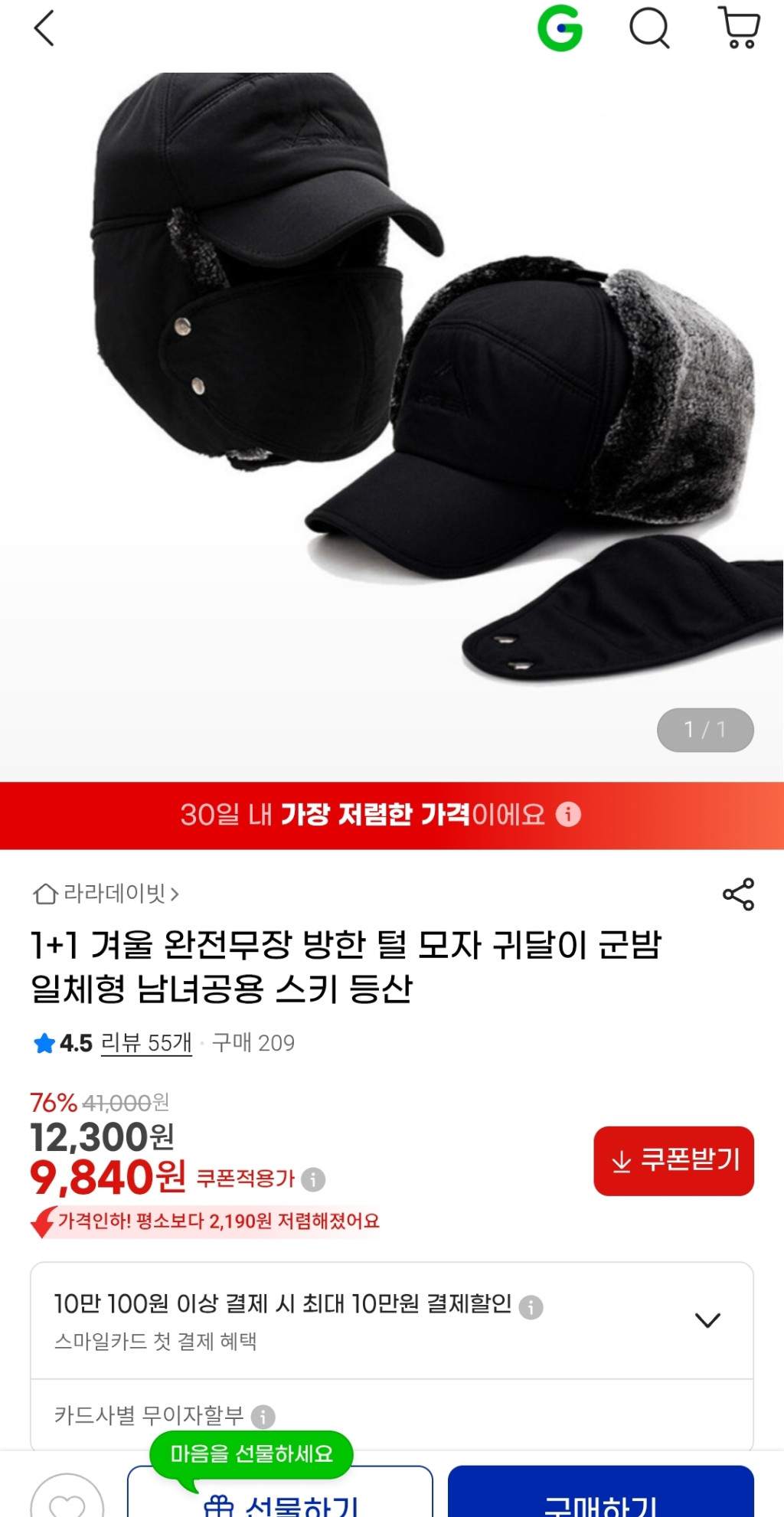
Task: Download coupon with 쿠폰받기
Action: pos(674,1161)
